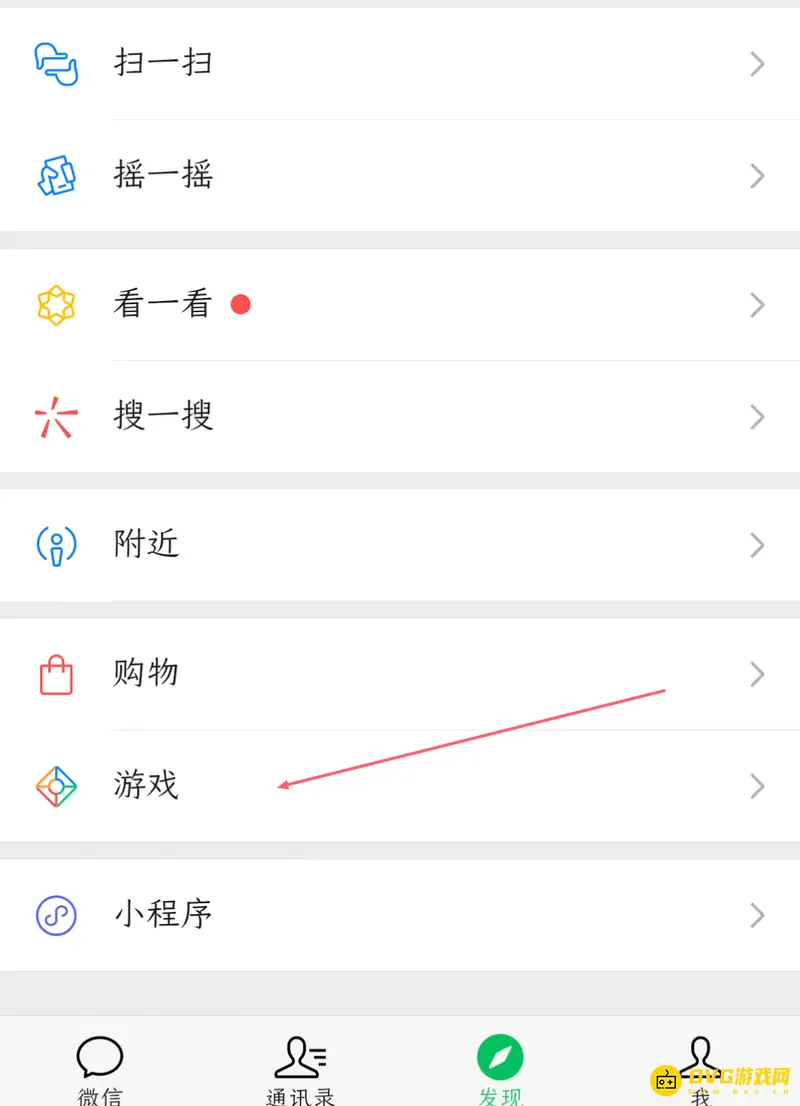Tap the 摇一摇 shake icon
This screenshot has width=800, height=1106.
[56, 175]
